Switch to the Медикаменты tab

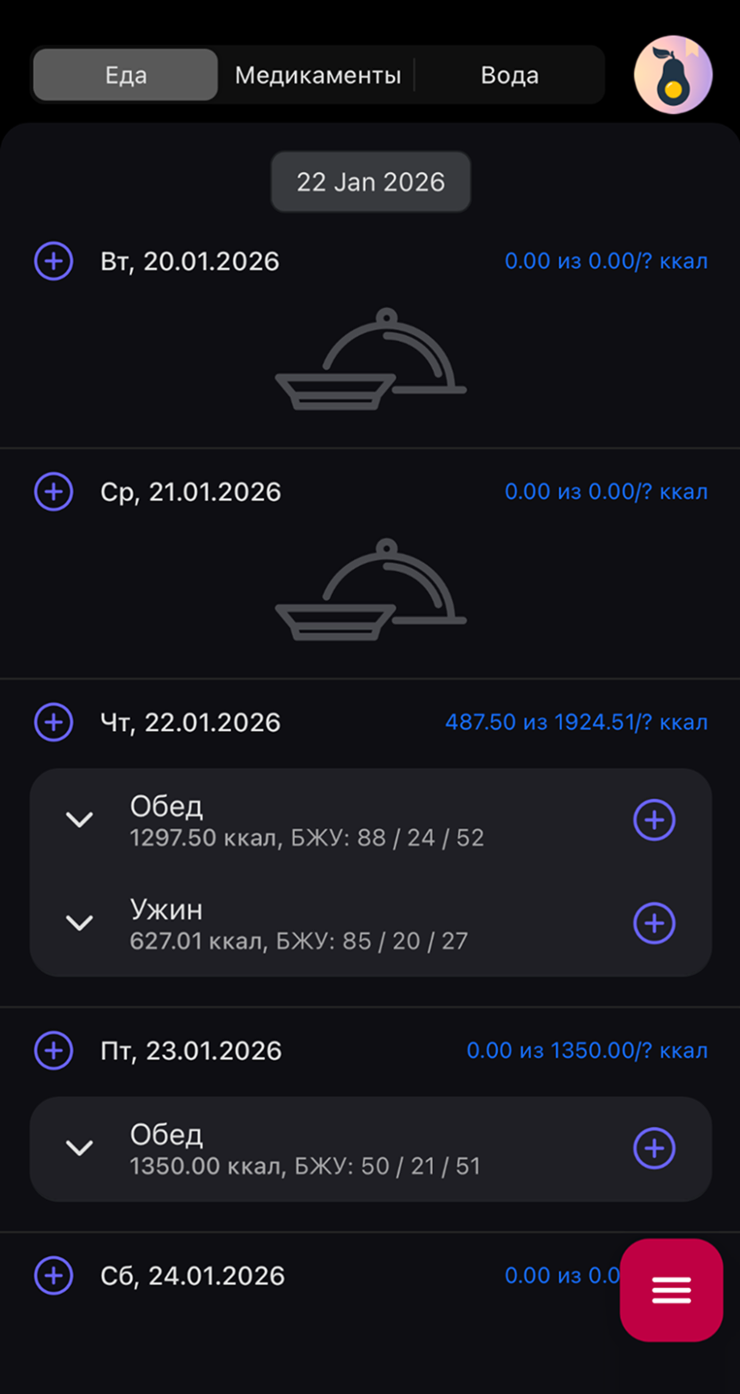pyautogui.click(x=317, y=75)
